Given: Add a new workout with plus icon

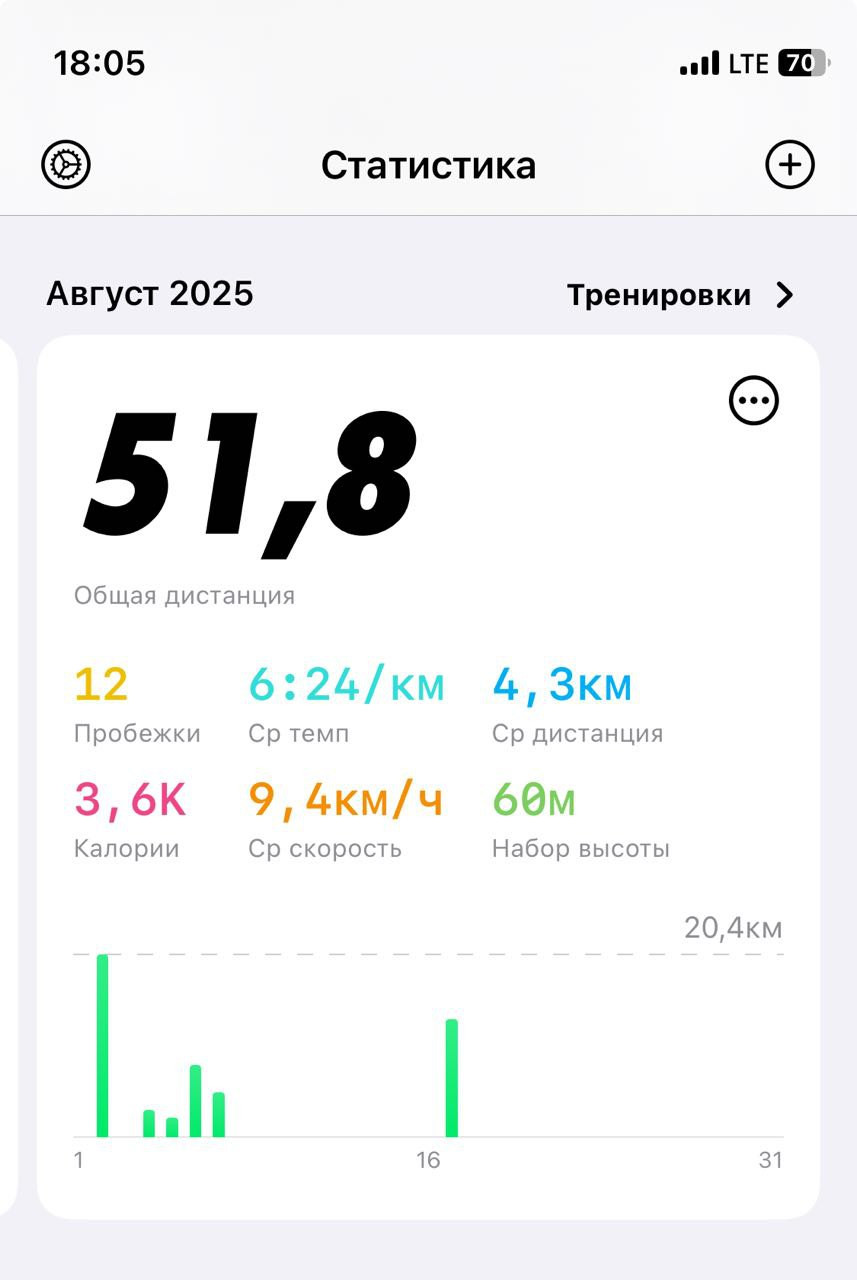Looking at the screenshot, I should coord(790,164).
